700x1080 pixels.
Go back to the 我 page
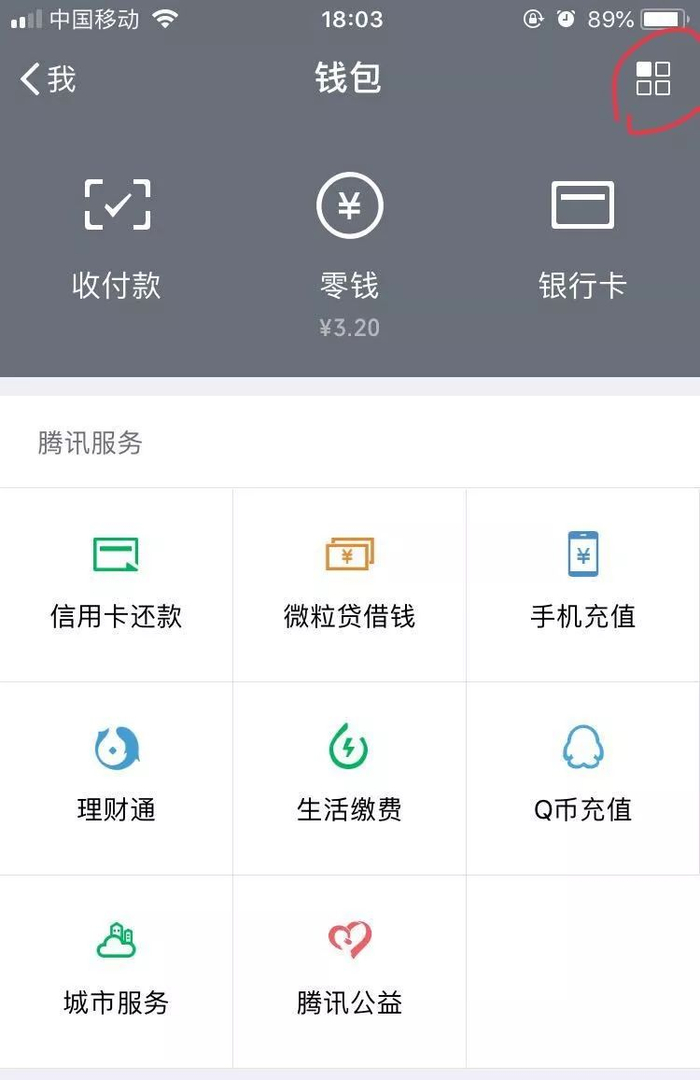pyautogui.click(x=47, y=79)
